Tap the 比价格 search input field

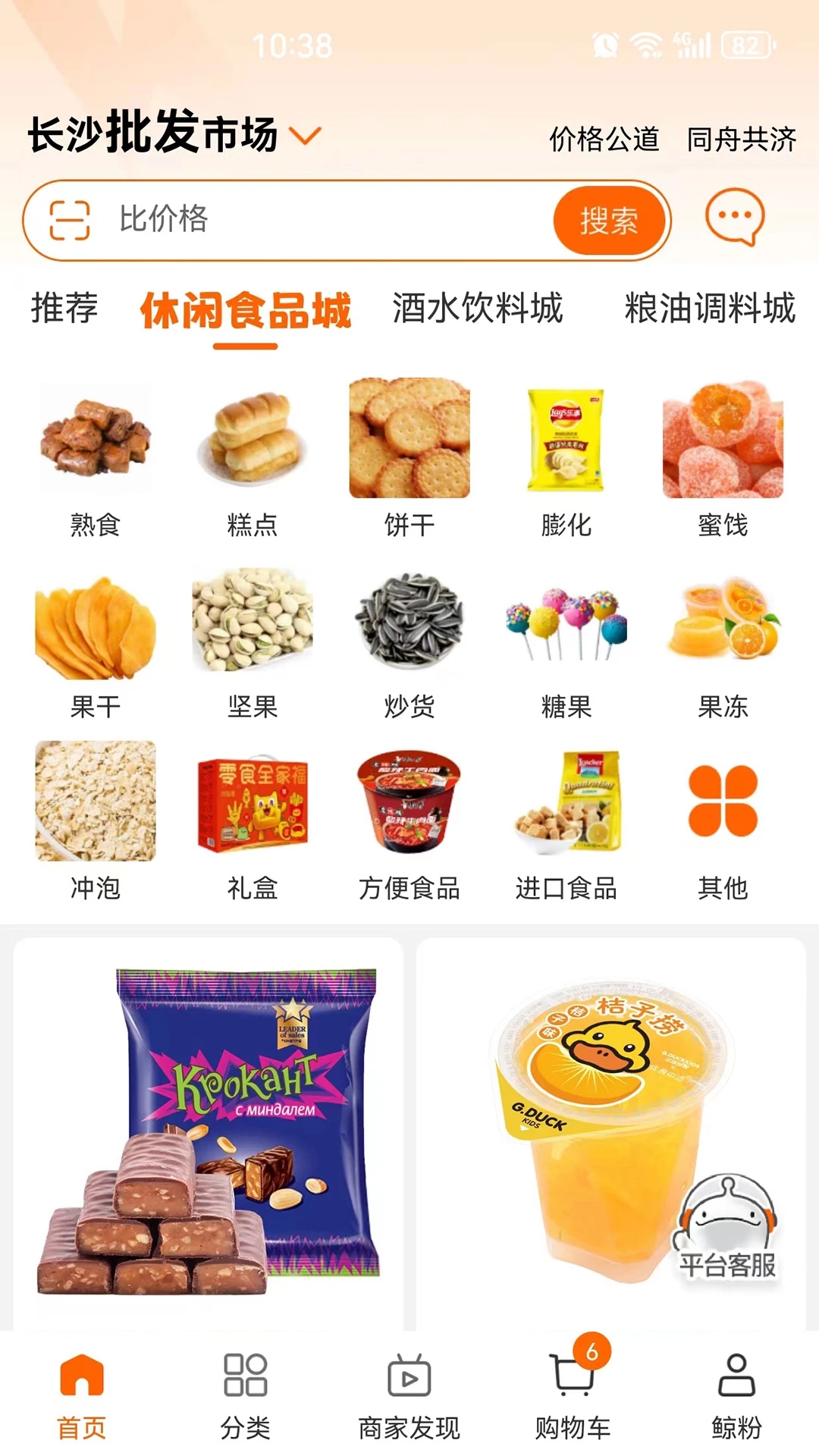[303, 220]
